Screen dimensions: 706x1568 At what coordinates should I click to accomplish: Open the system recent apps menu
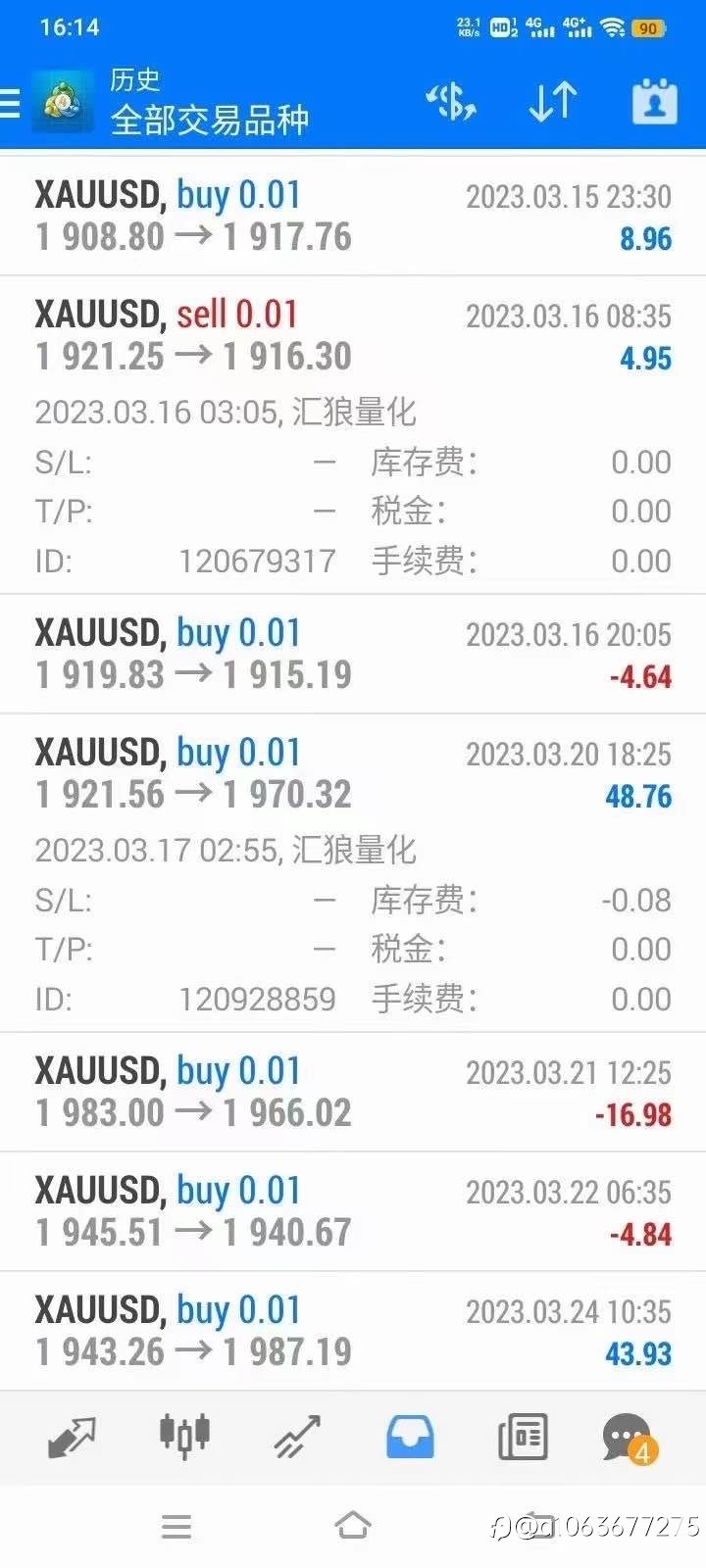point(176,1526)
